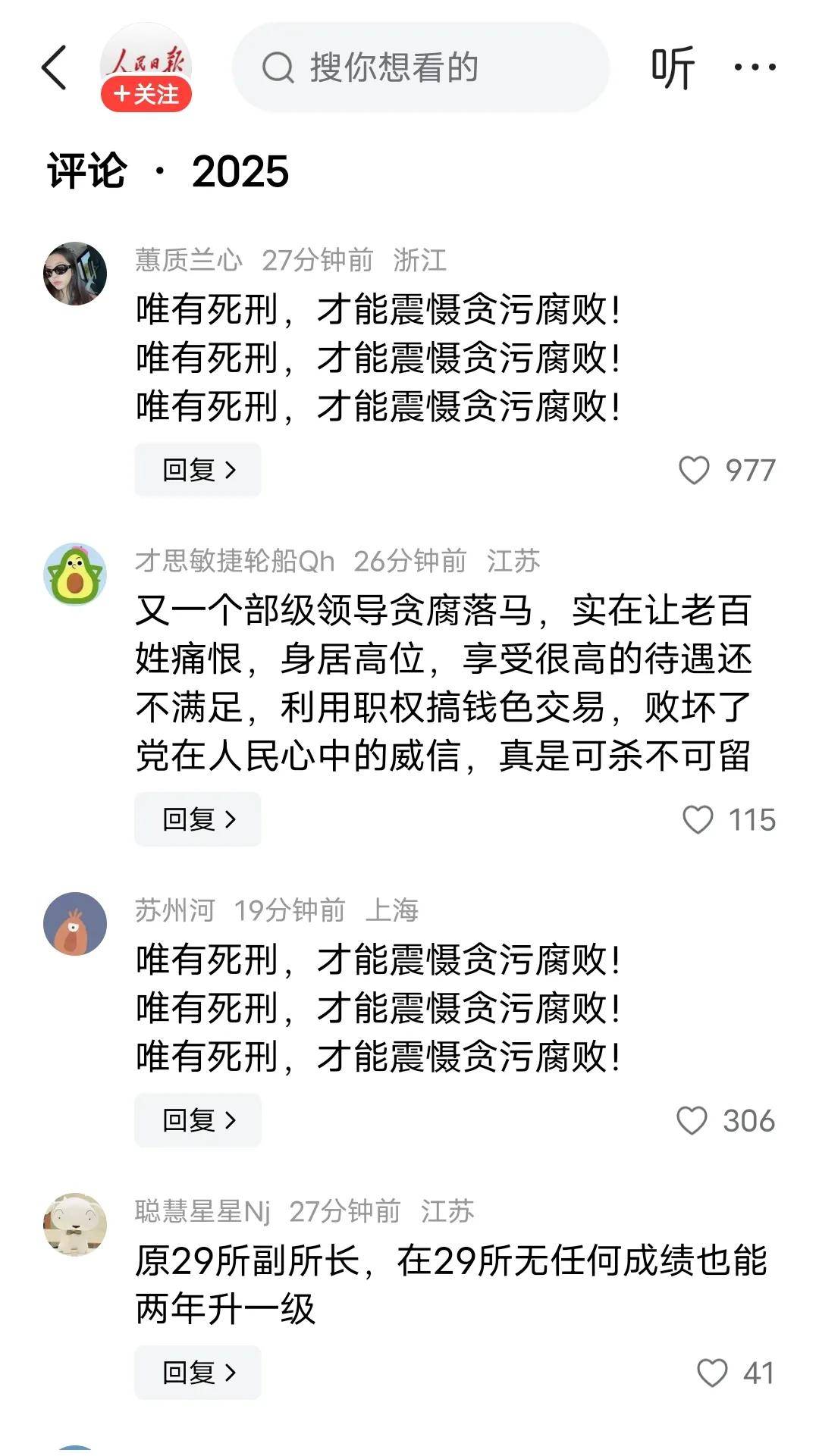Like 聪慧星星Nj's comment
The image size is (819, 1456).
(711, 1373)
